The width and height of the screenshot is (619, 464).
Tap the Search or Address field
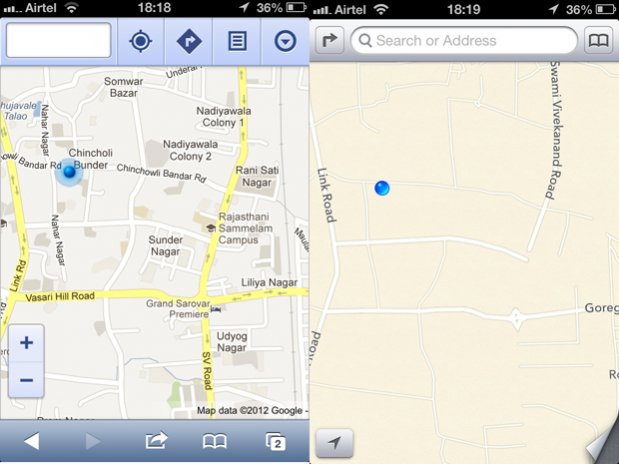pyautogui.click(x=464, y=41)
